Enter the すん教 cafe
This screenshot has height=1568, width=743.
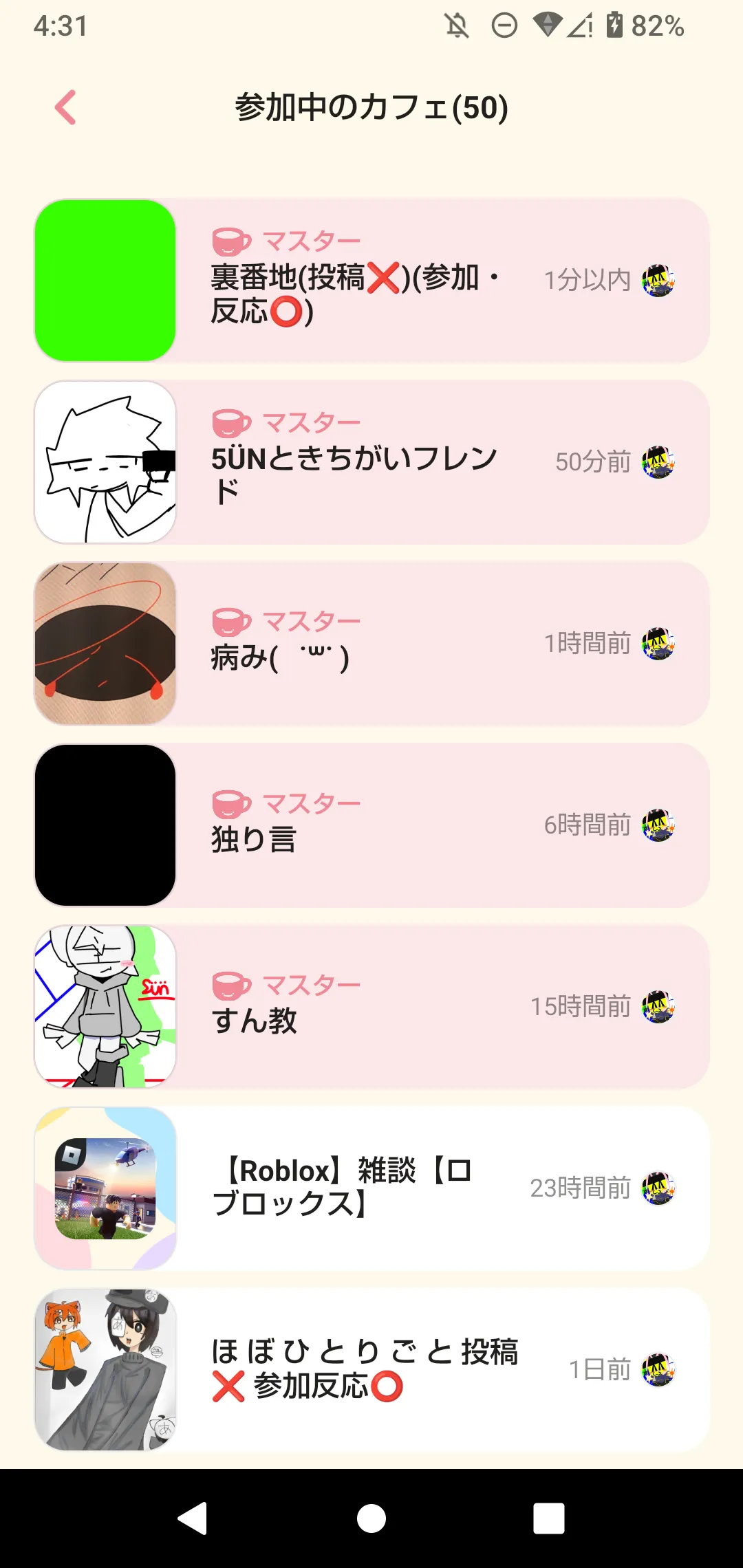click(x=371, y=1007)
